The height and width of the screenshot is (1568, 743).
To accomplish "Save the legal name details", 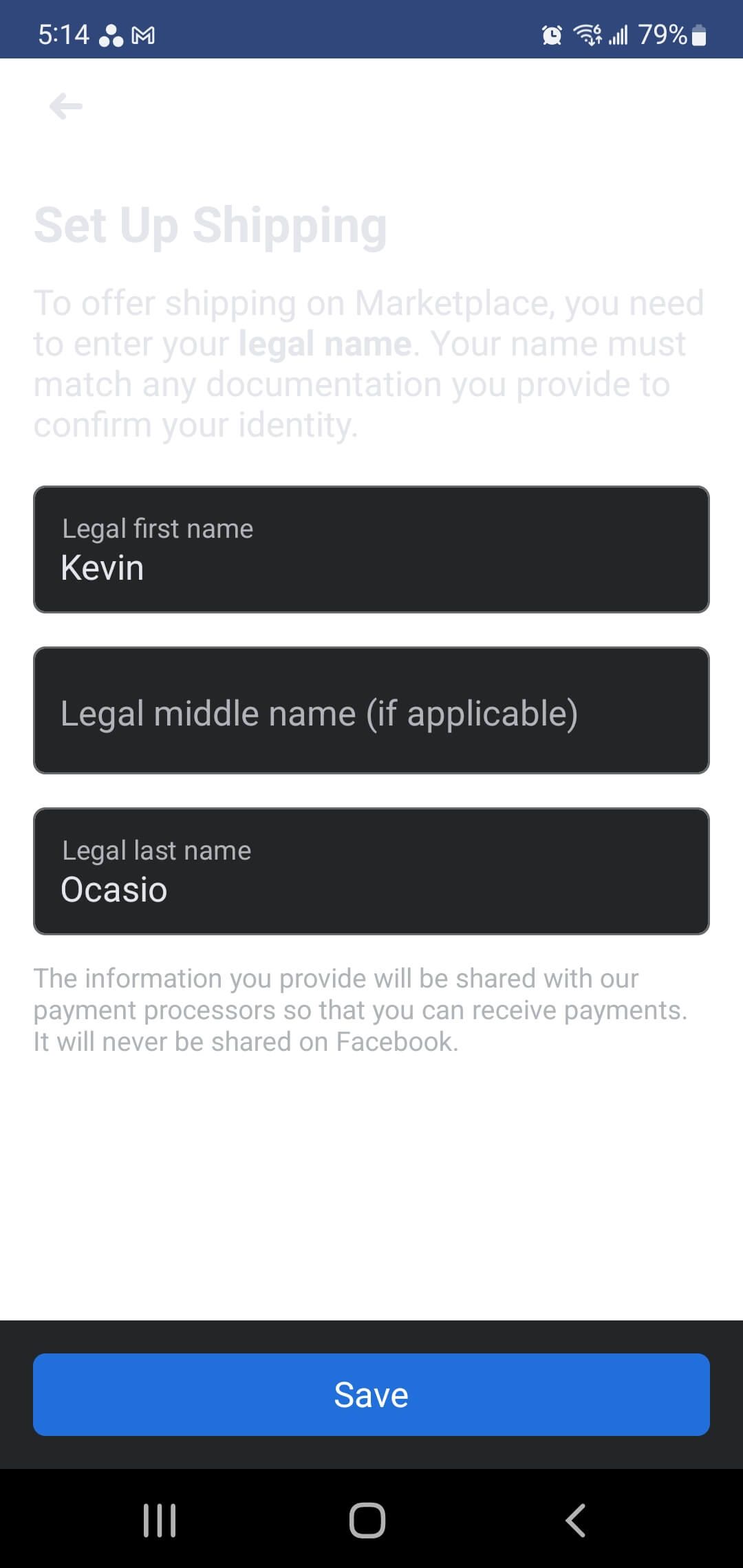I will pyautogui.click(x=371, y=1394).
